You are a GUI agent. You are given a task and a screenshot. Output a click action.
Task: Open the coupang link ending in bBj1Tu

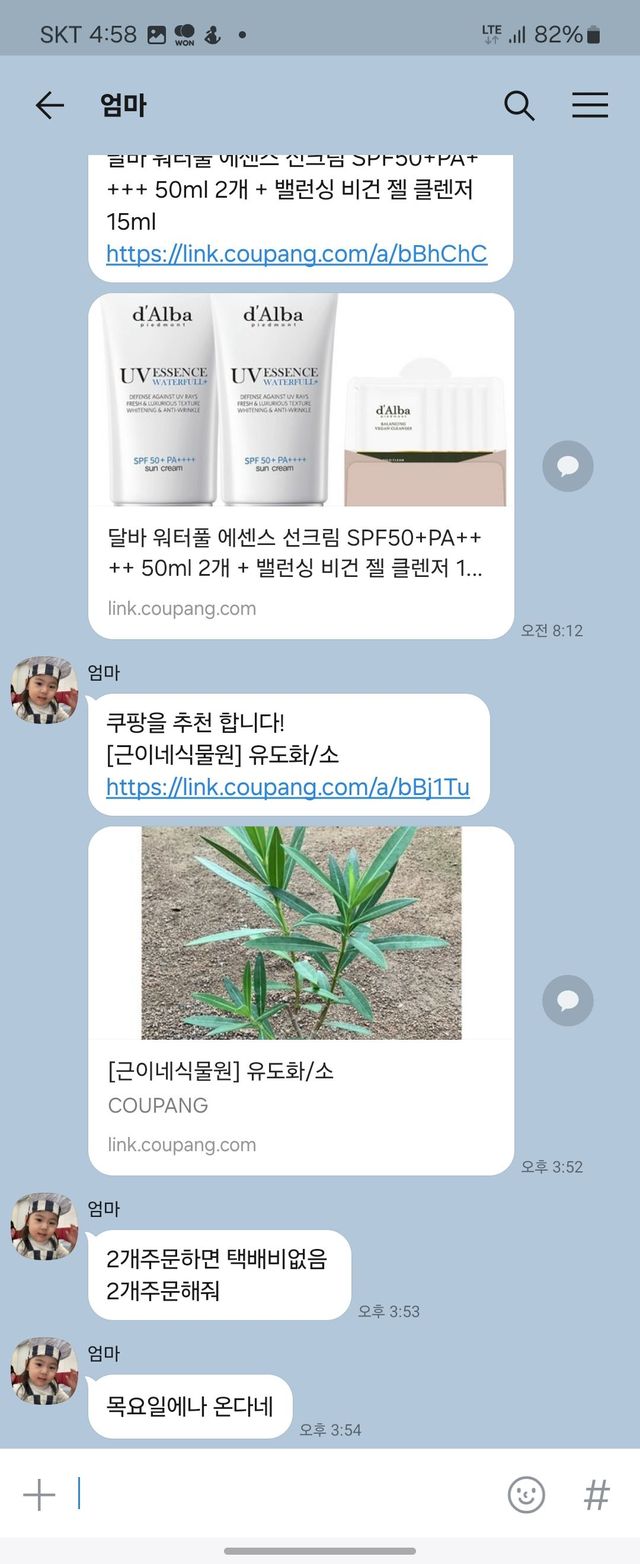coord(287,787)
